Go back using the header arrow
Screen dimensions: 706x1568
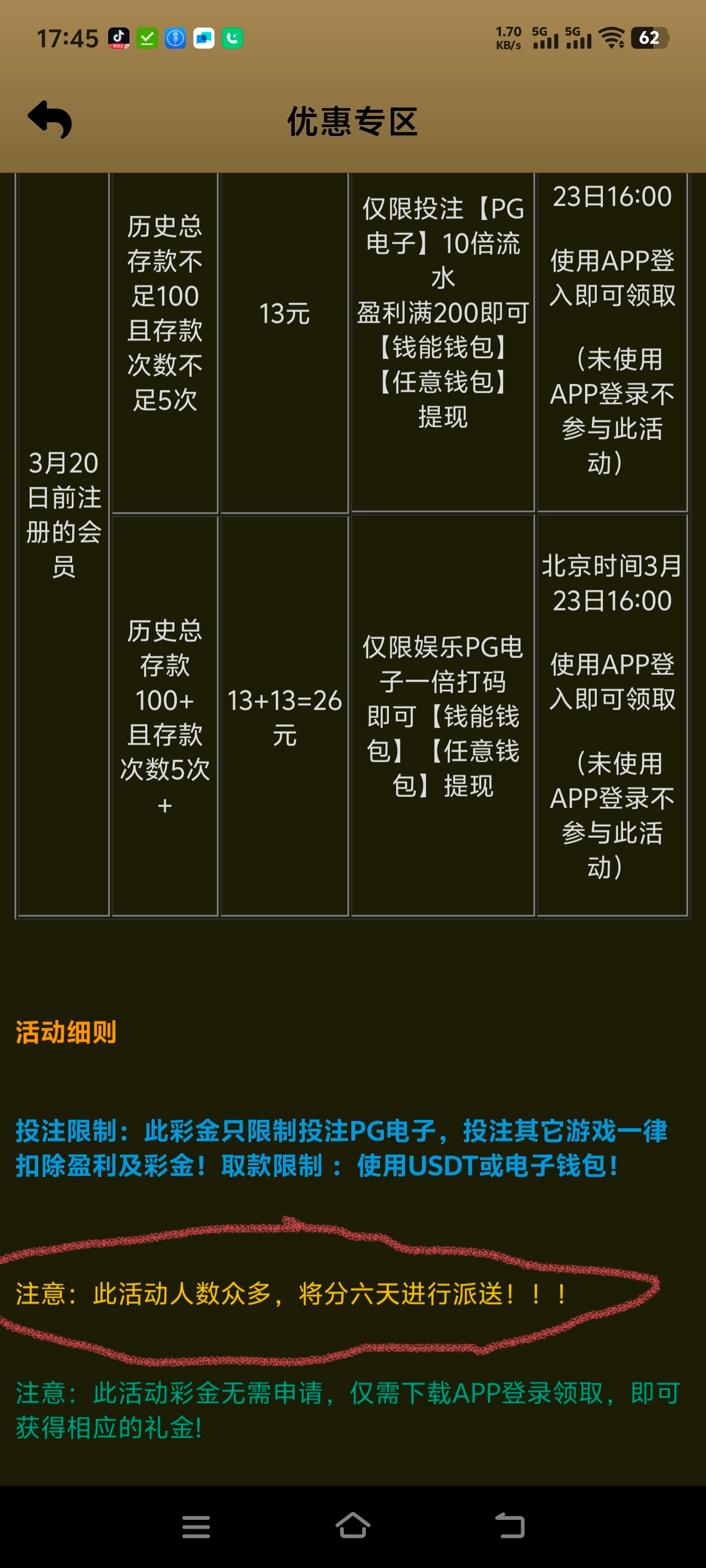(50, 120)
